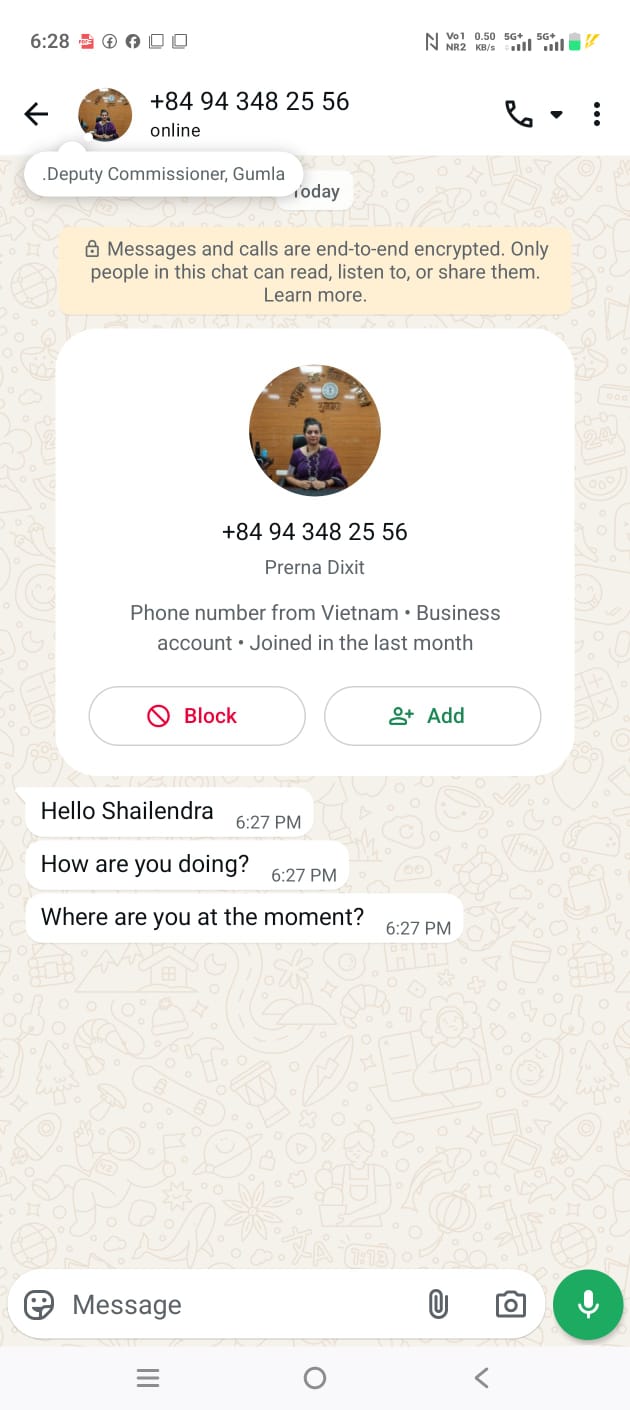
Task: Block this unknown Vietnam number
Action: pos(197,716)
